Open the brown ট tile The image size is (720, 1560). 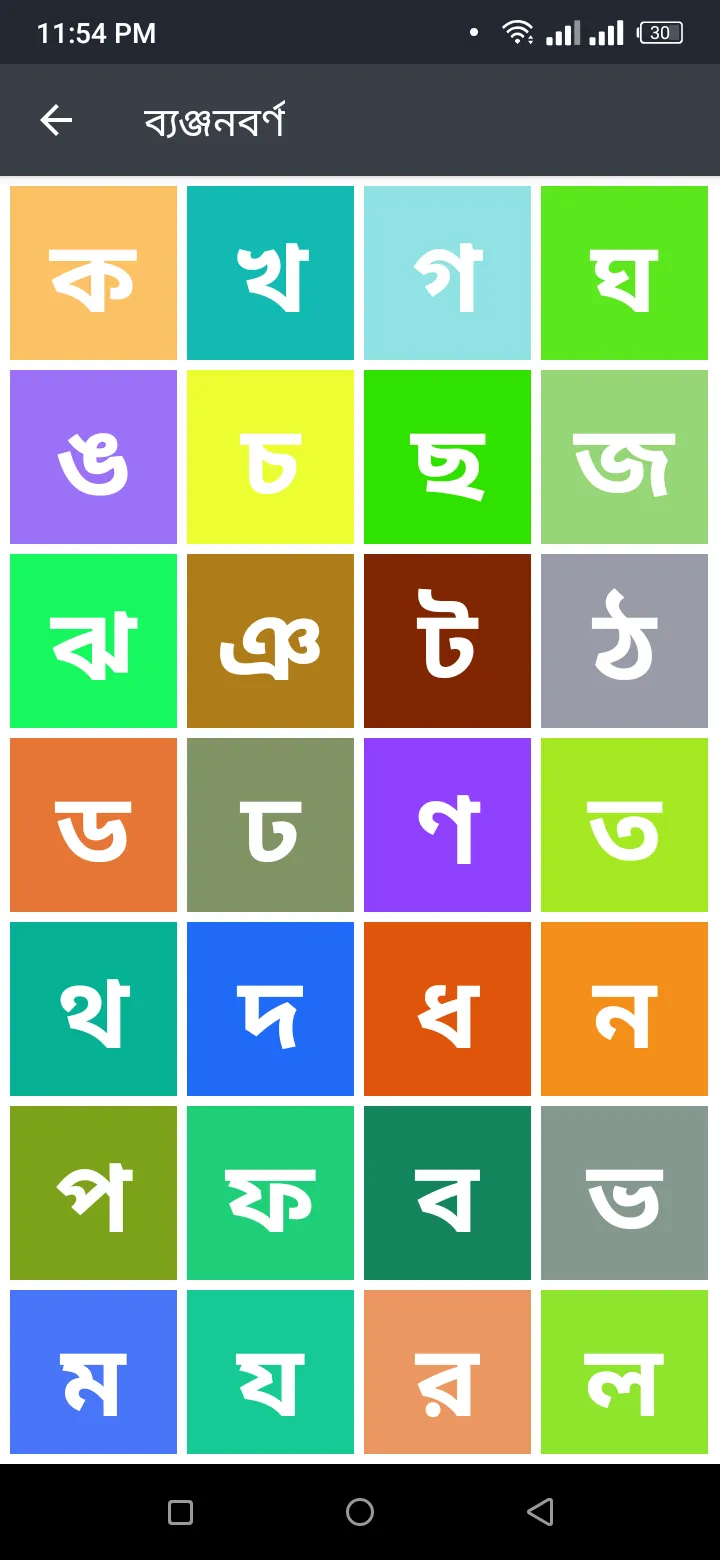447,640
